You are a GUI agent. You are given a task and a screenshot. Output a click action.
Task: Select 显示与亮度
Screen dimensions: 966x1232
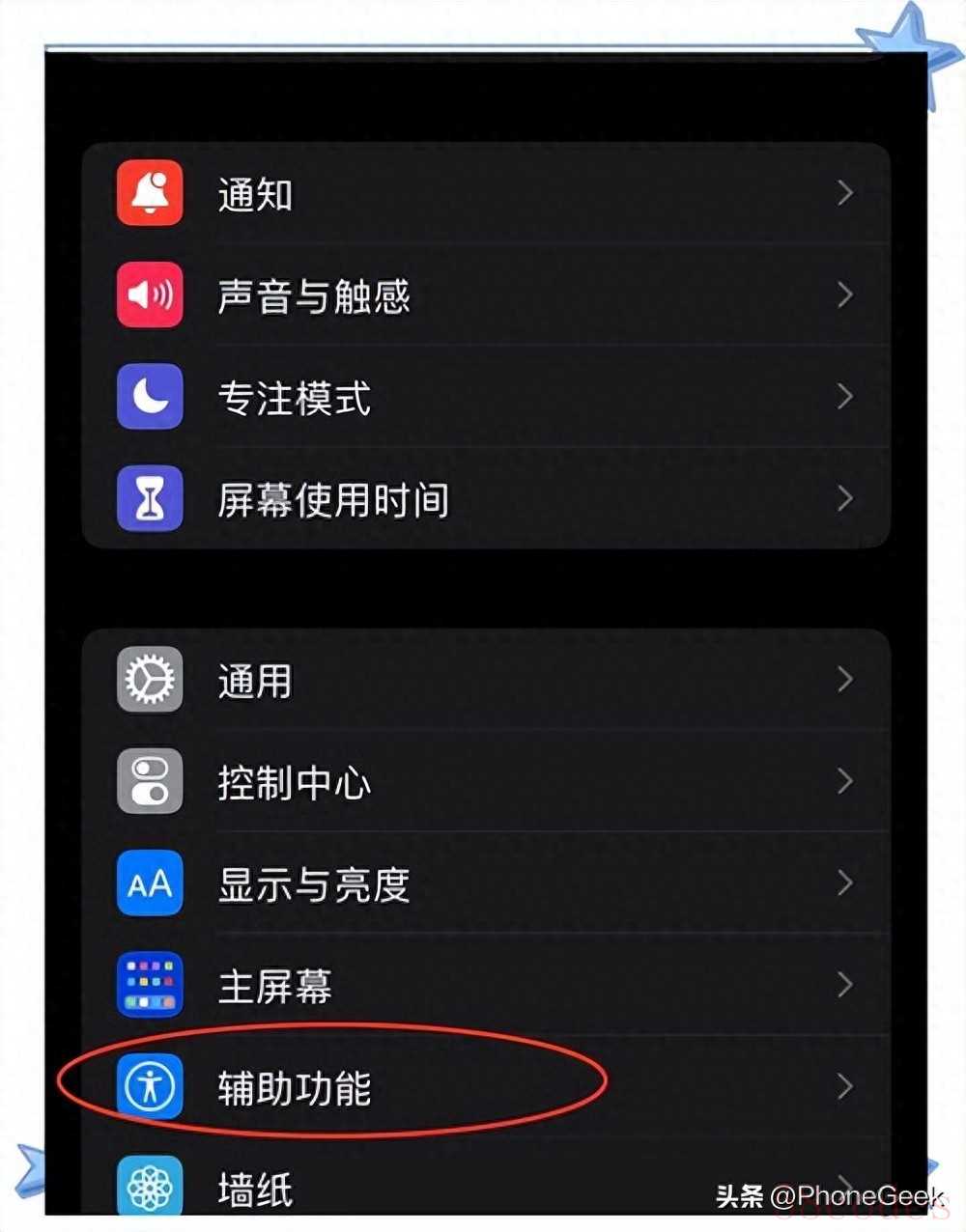483,883
